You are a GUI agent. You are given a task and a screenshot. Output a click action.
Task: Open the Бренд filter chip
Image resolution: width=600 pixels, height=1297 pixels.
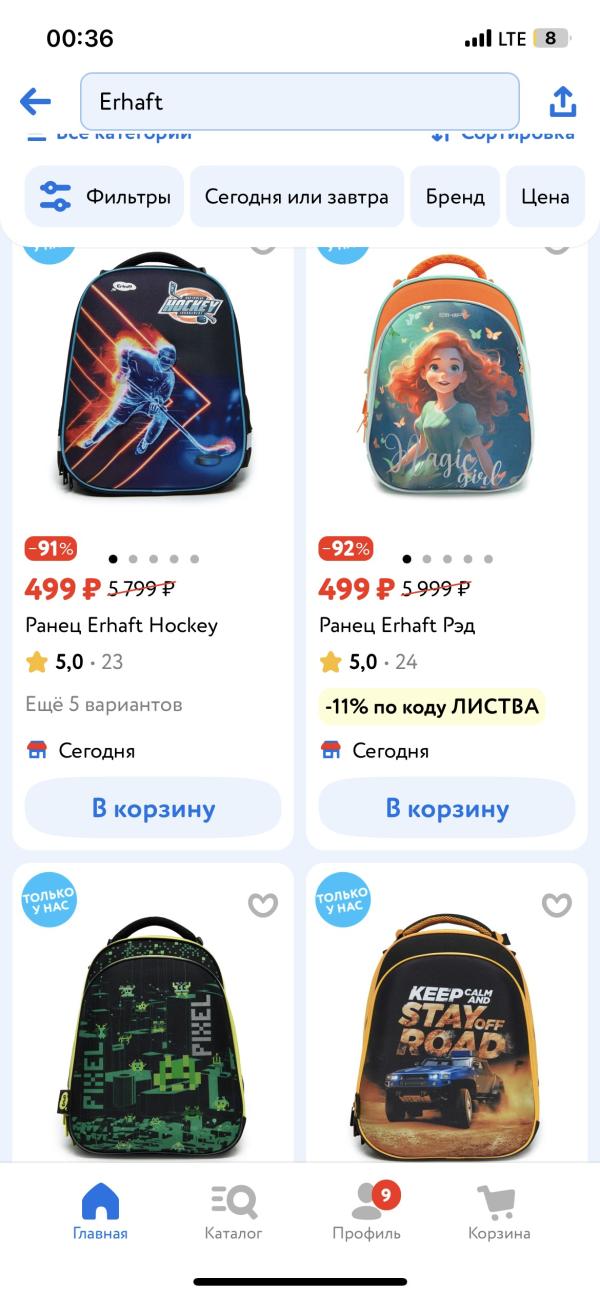[x=455, y=196]
